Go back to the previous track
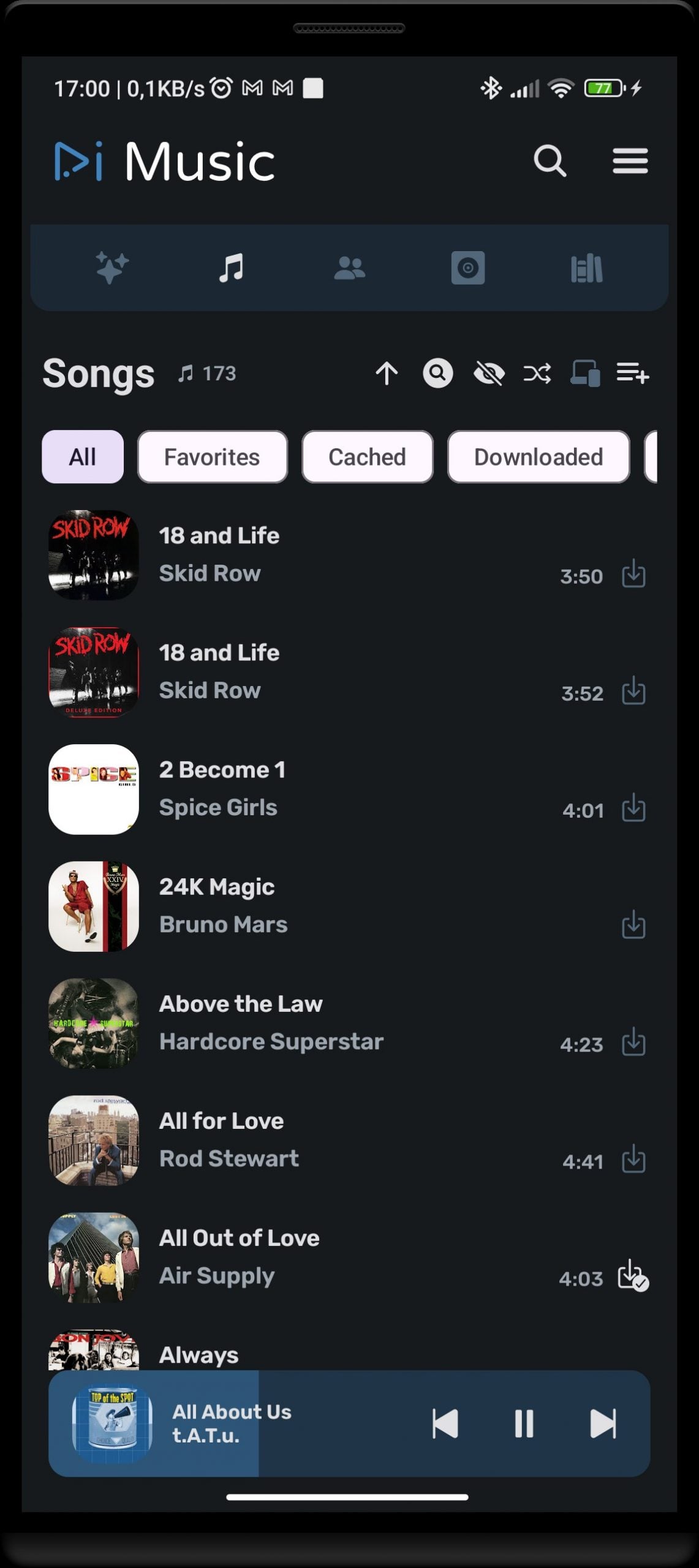 [445, 1423]
